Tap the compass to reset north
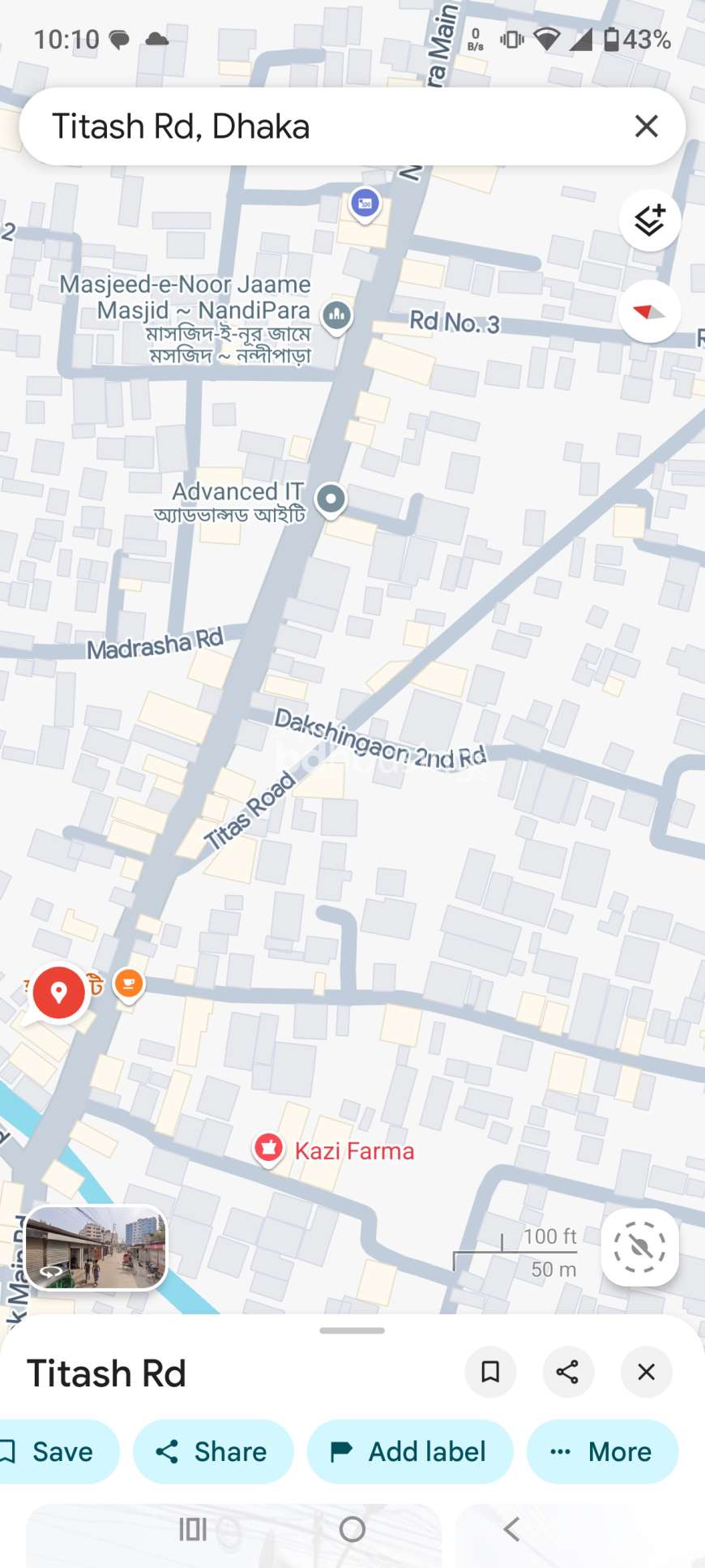This screenshot has height=1568, width=705. tap(649, 312)
